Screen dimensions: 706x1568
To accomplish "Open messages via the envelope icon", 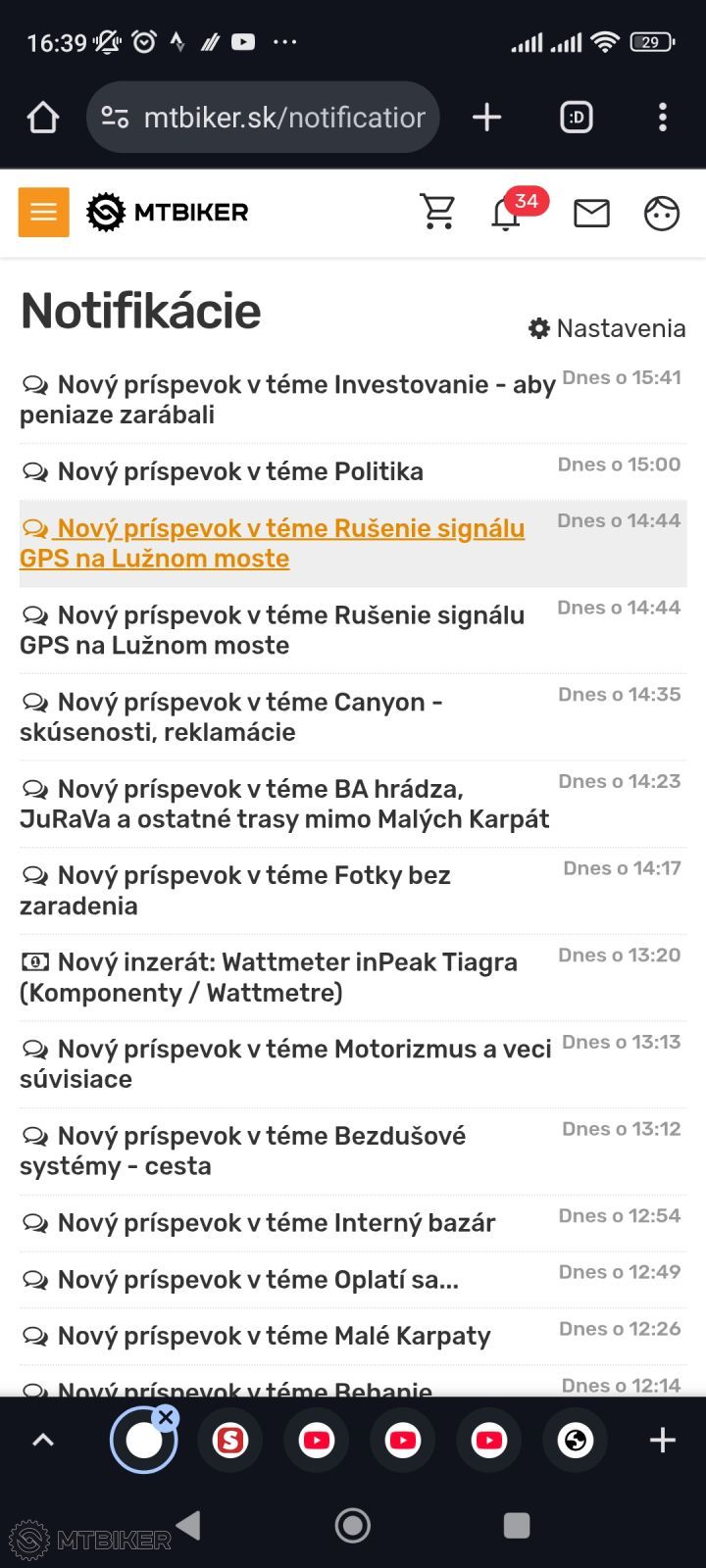I will coord(590,212).
